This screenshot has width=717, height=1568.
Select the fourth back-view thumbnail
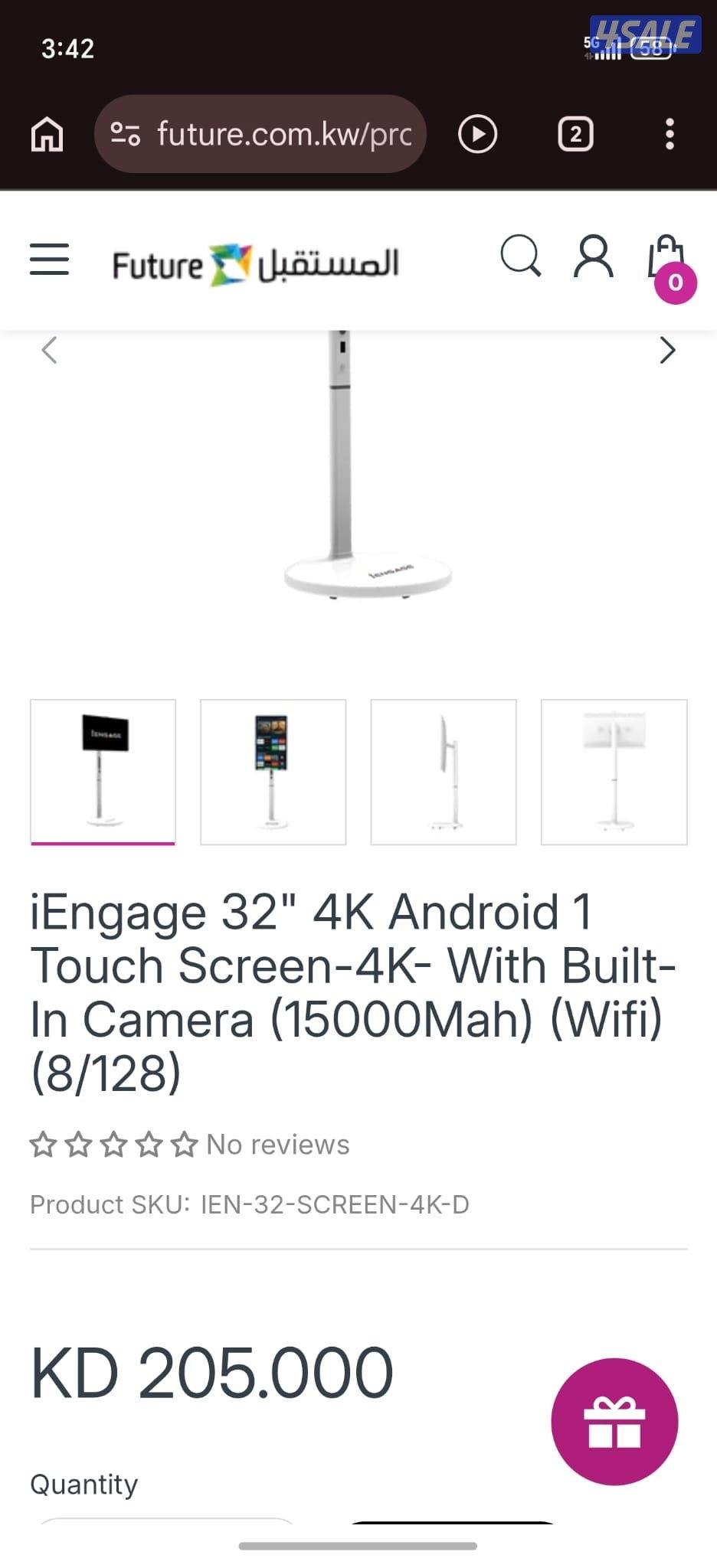pos(614,772)
